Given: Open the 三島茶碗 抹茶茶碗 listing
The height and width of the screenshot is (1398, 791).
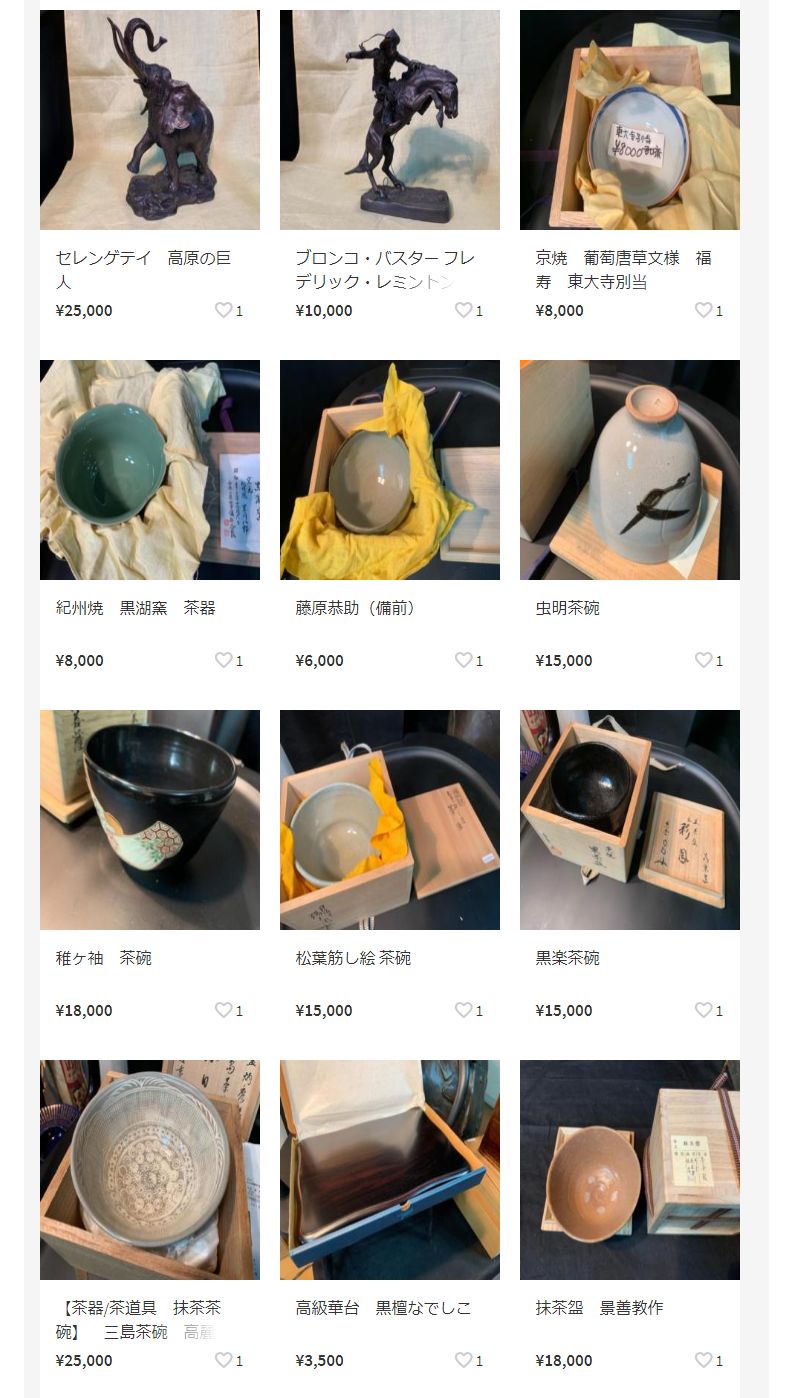Looking at the screenshot, I should (x=150, y=1170).
